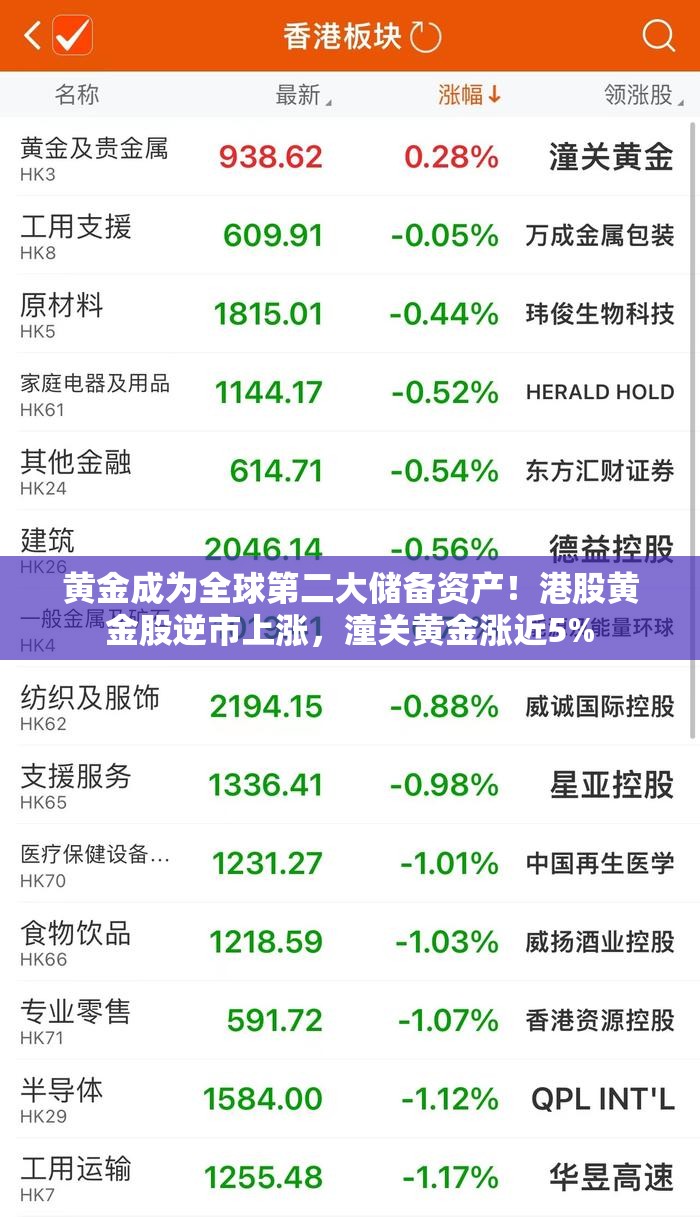Open the 支援服务 HK65 sector

pos(350,784)
